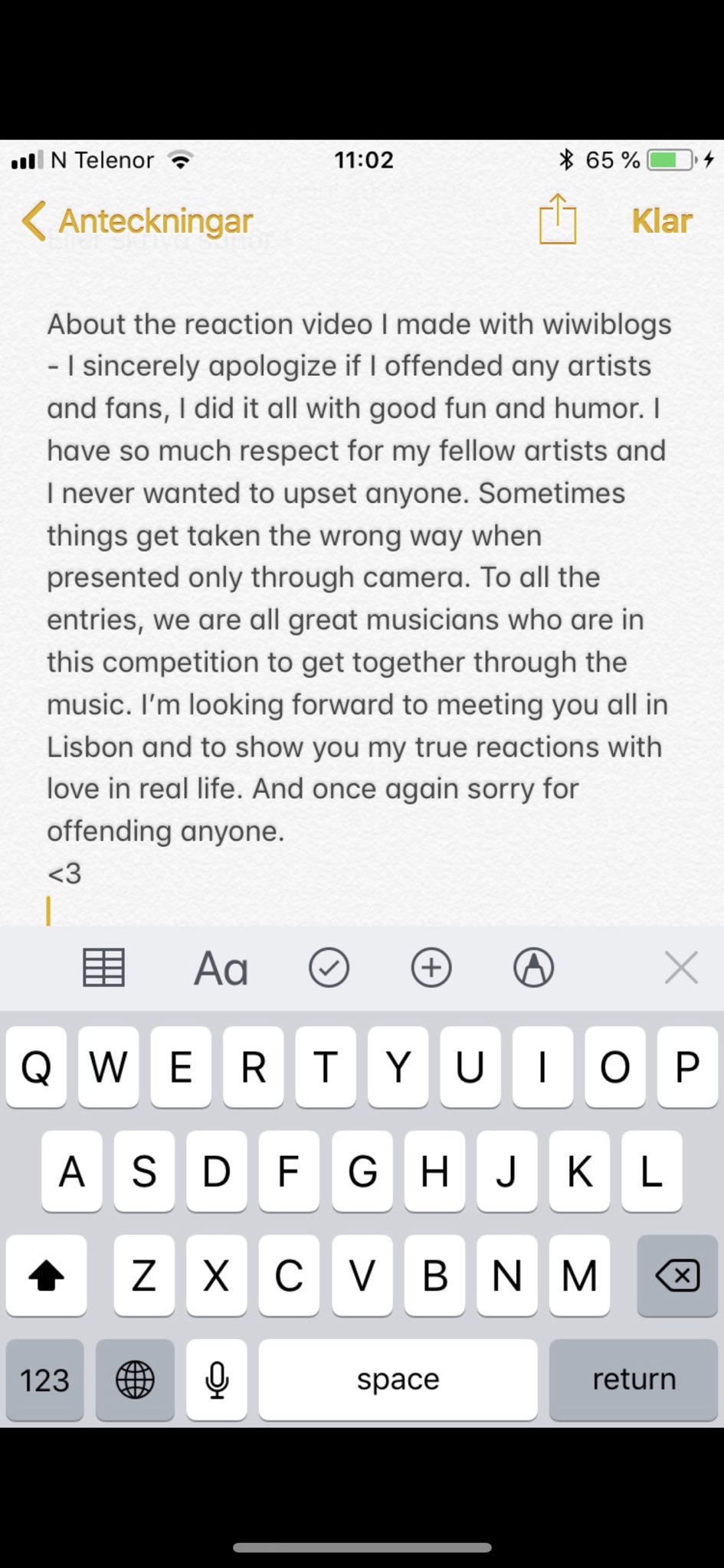Tap the globe key to change language

pos(135,1380)
